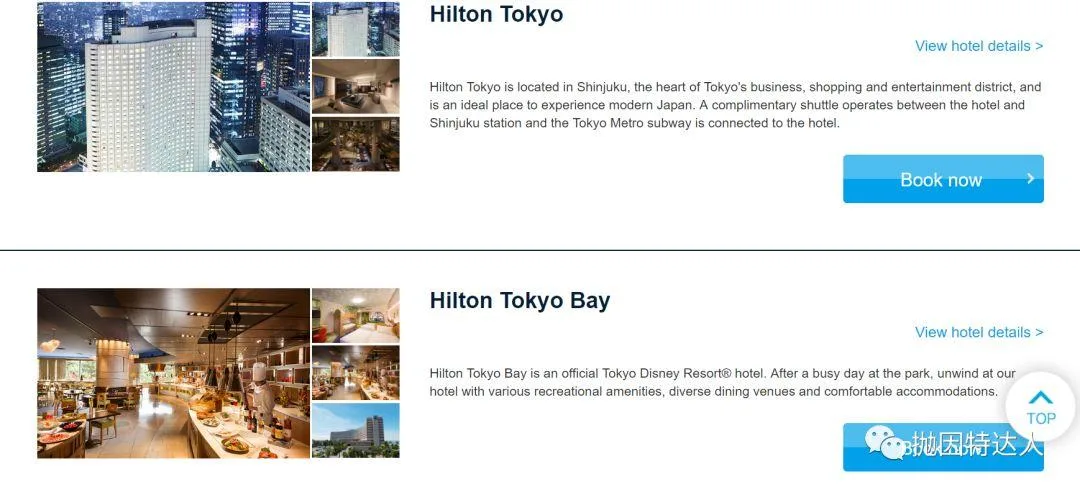Open View hotel details for Hilton Tokyo
The width and height of the screenshot is (1080, 492).
click(x=978, y=46)
